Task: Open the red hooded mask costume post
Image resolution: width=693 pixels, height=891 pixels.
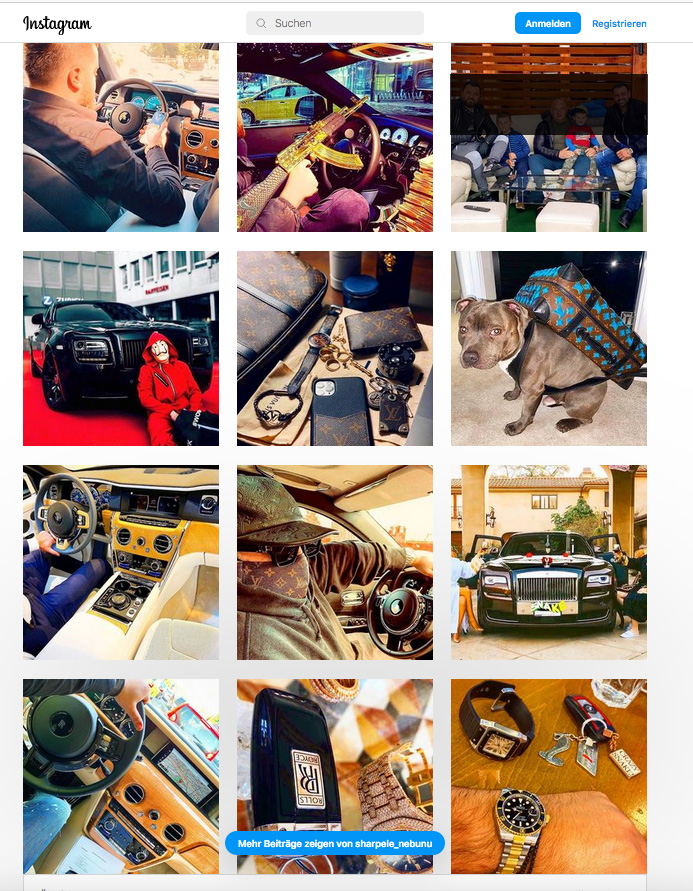Action: click(x=121, y=348)
